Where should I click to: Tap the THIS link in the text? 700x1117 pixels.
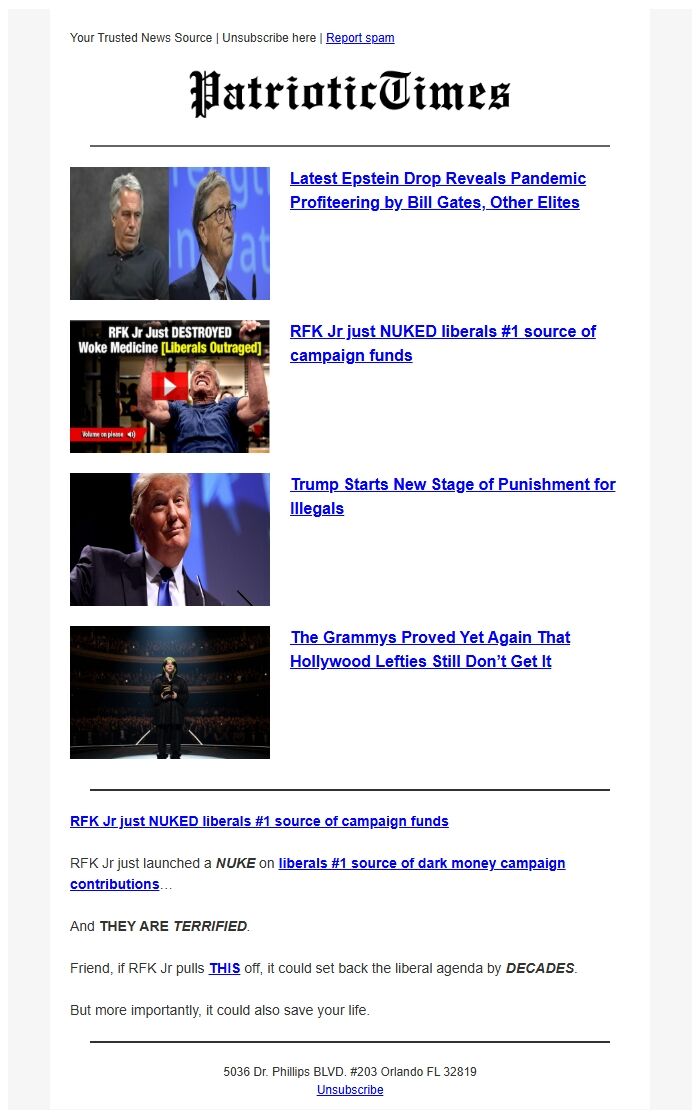[x=224, y=968]
